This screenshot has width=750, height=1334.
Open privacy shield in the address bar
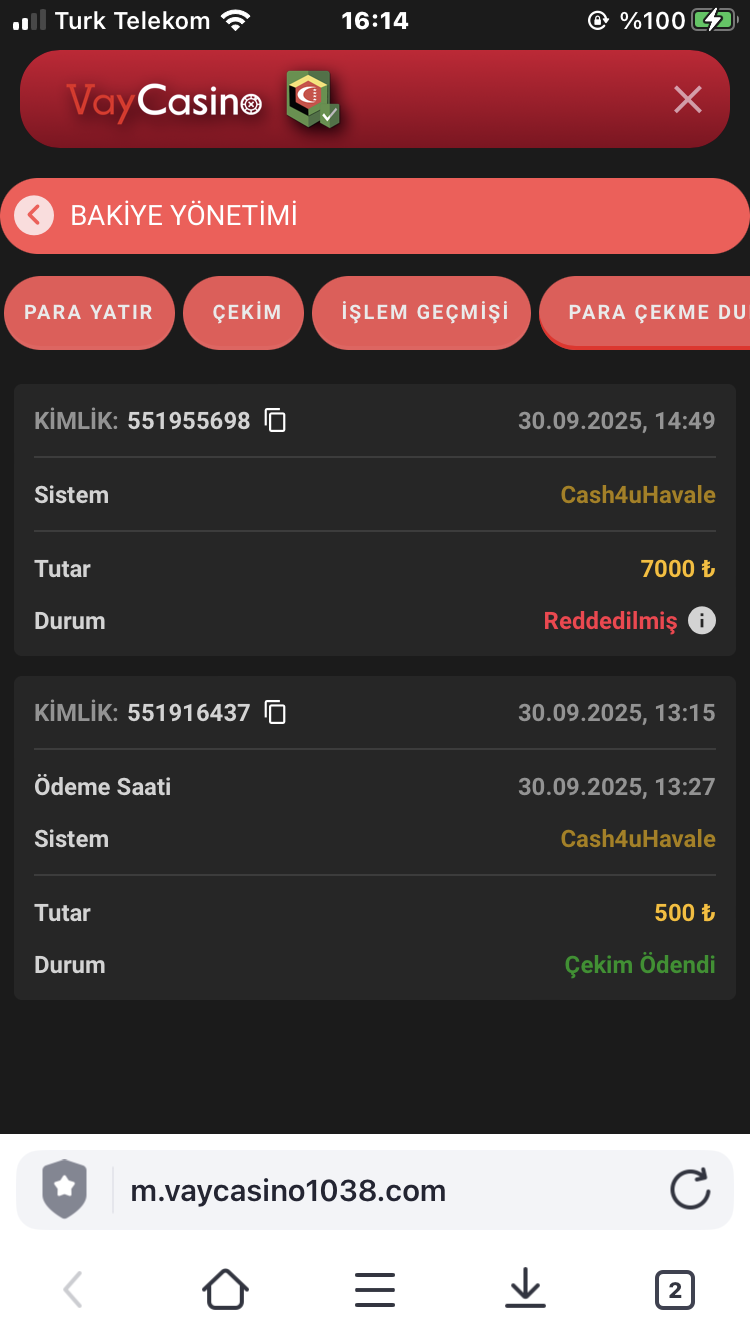[65, 1190]
